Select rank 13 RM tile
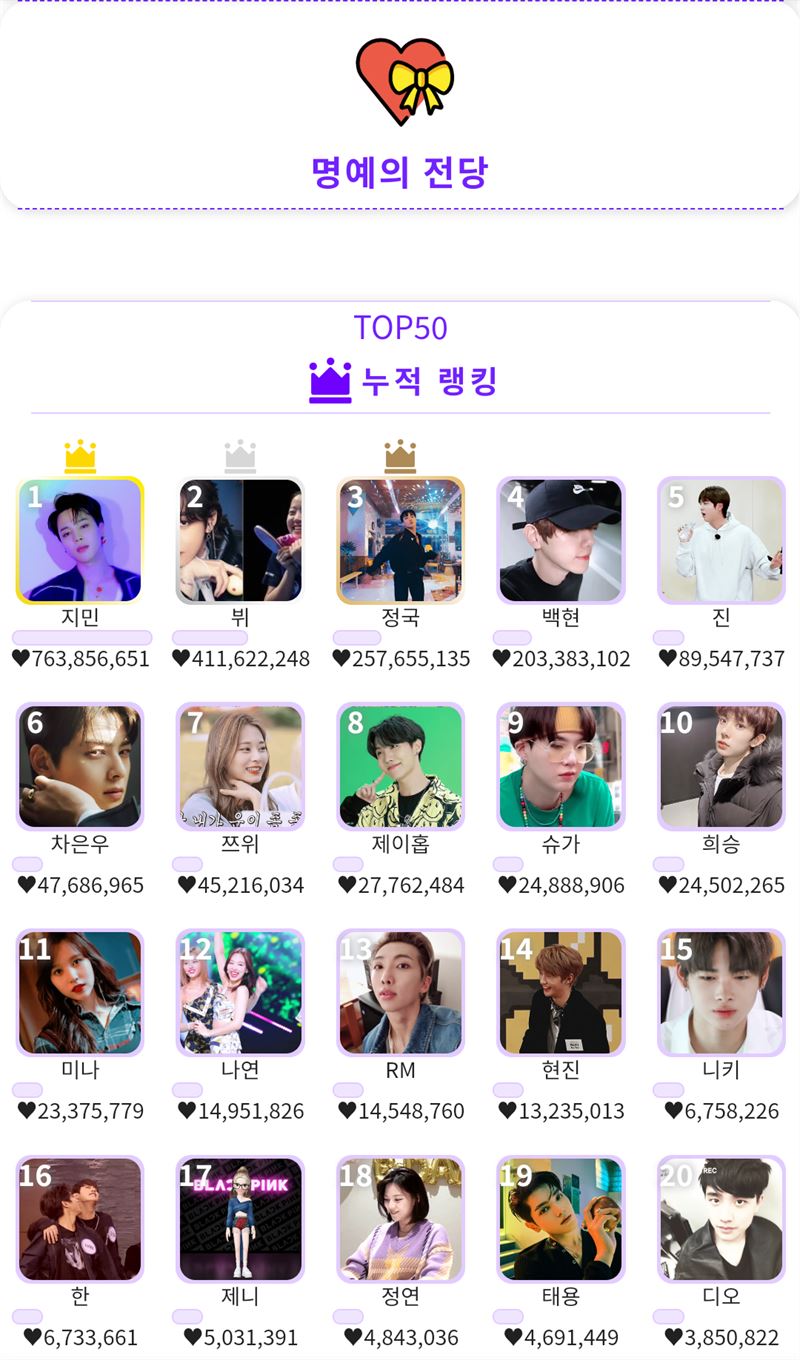 pyautogui.click(x=400, y=993)
